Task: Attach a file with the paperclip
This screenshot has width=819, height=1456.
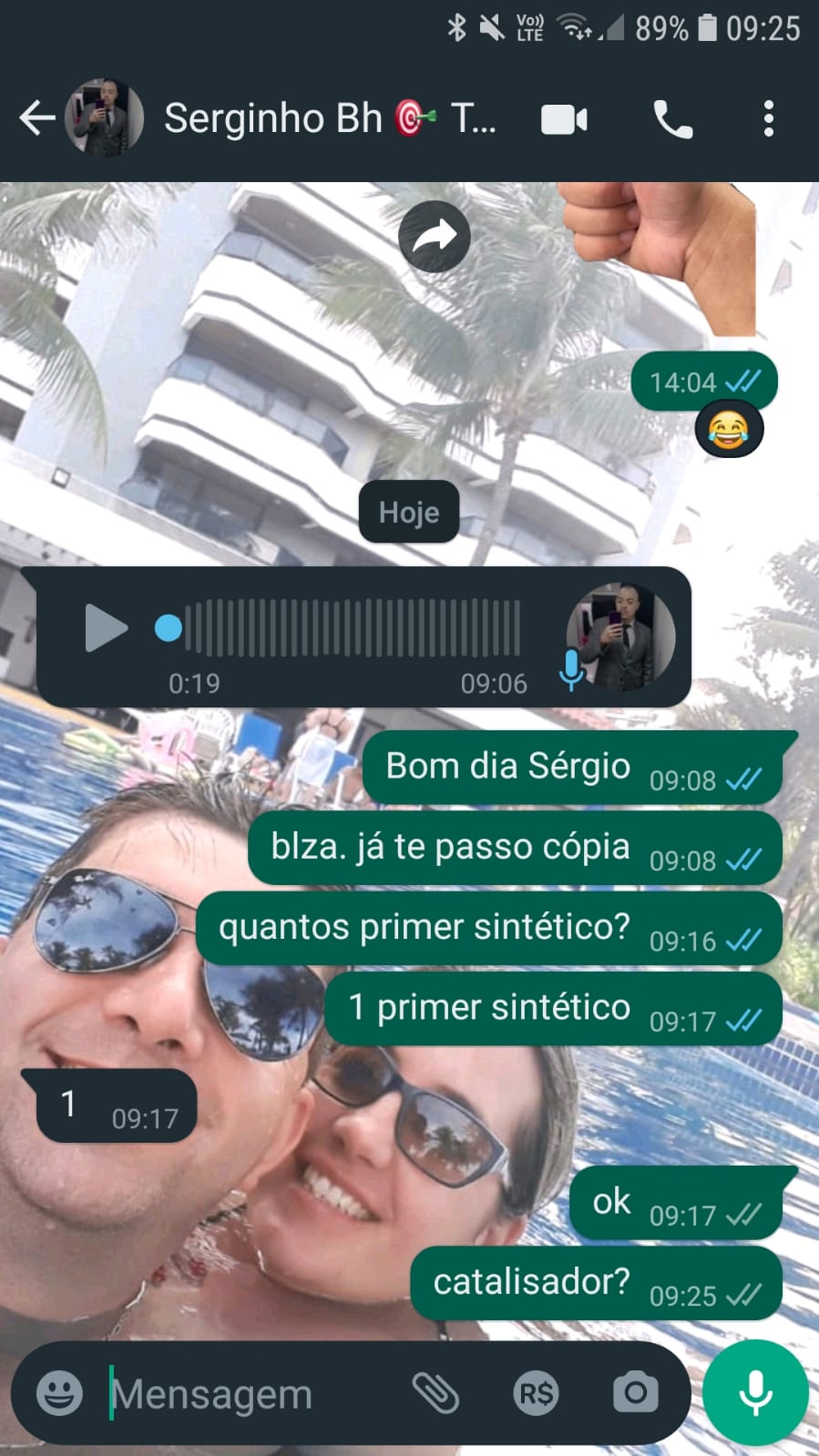Action: coord(435,1393)
